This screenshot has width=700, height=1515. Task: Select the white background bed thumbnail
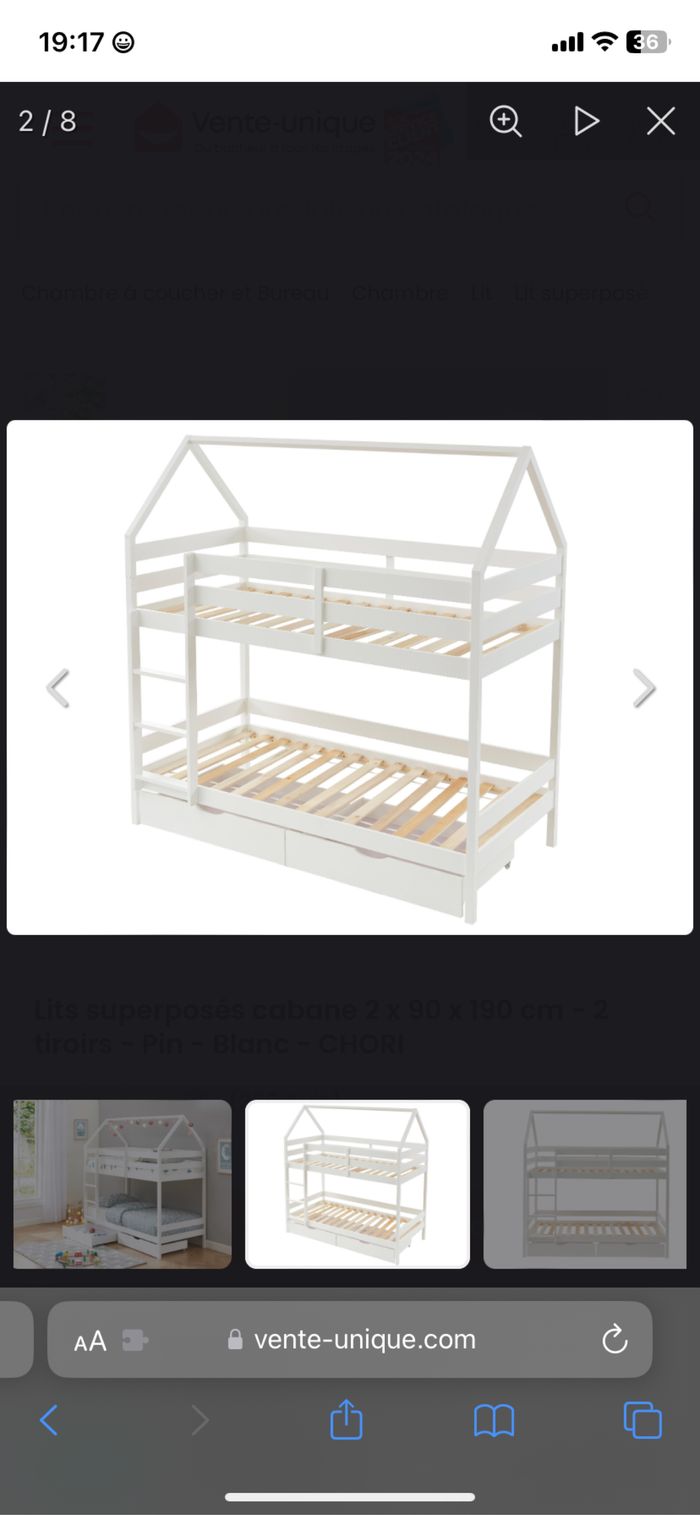click(x=357, y=1184)
